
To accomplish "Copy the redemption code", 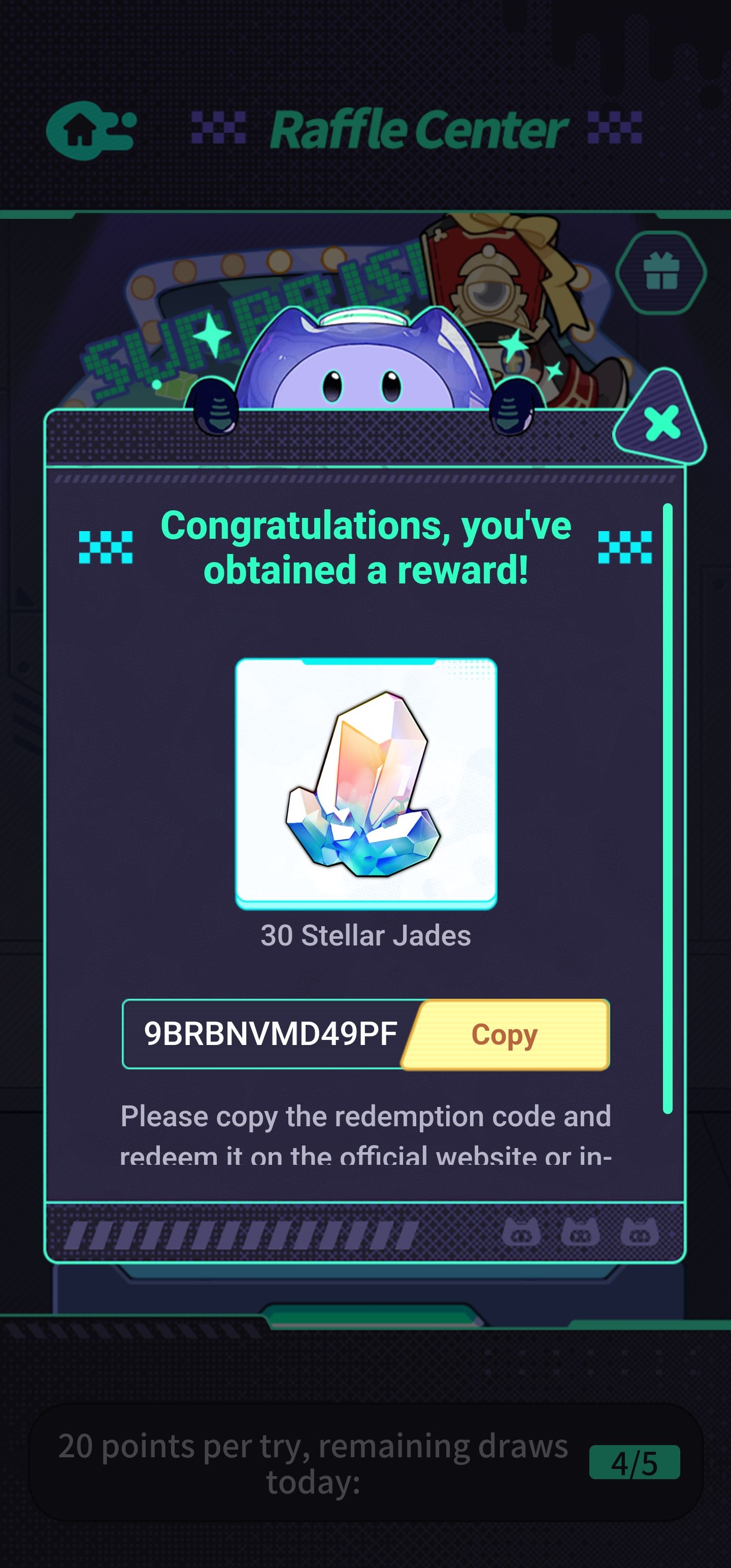I will click(x=505, y=1034).
